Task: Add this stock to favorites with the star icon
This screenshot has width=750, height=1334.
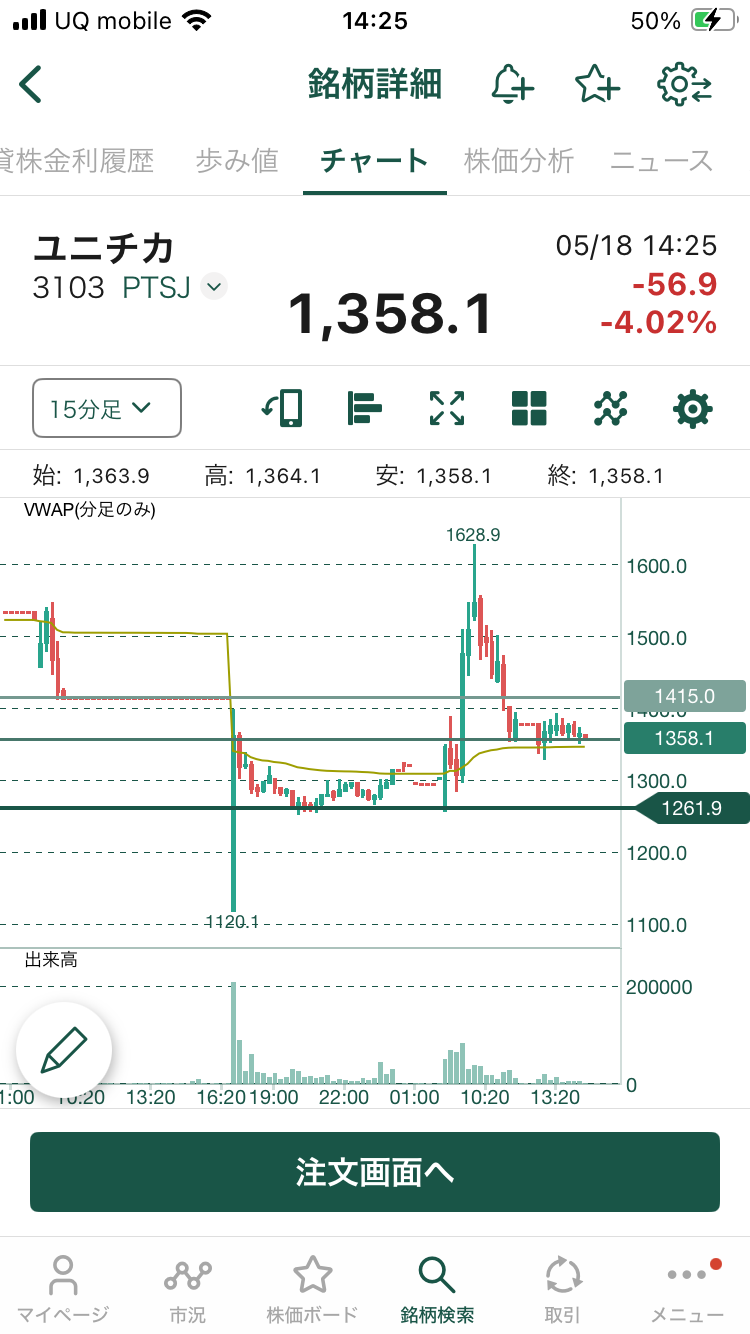Action: coord(597,84)
